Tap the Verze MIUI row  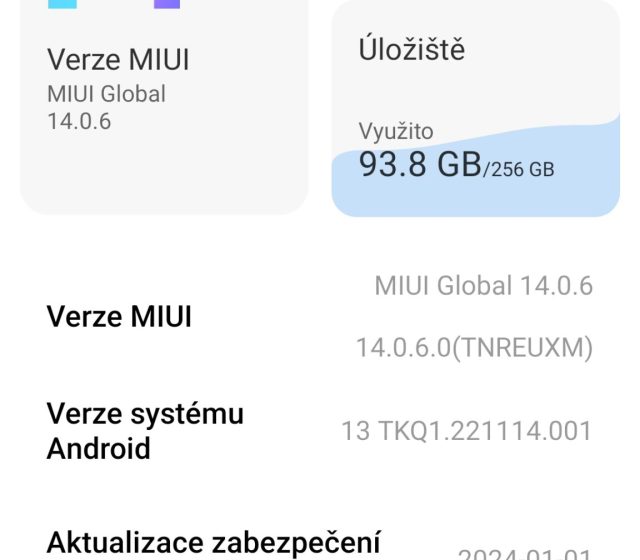pos(320,318)
